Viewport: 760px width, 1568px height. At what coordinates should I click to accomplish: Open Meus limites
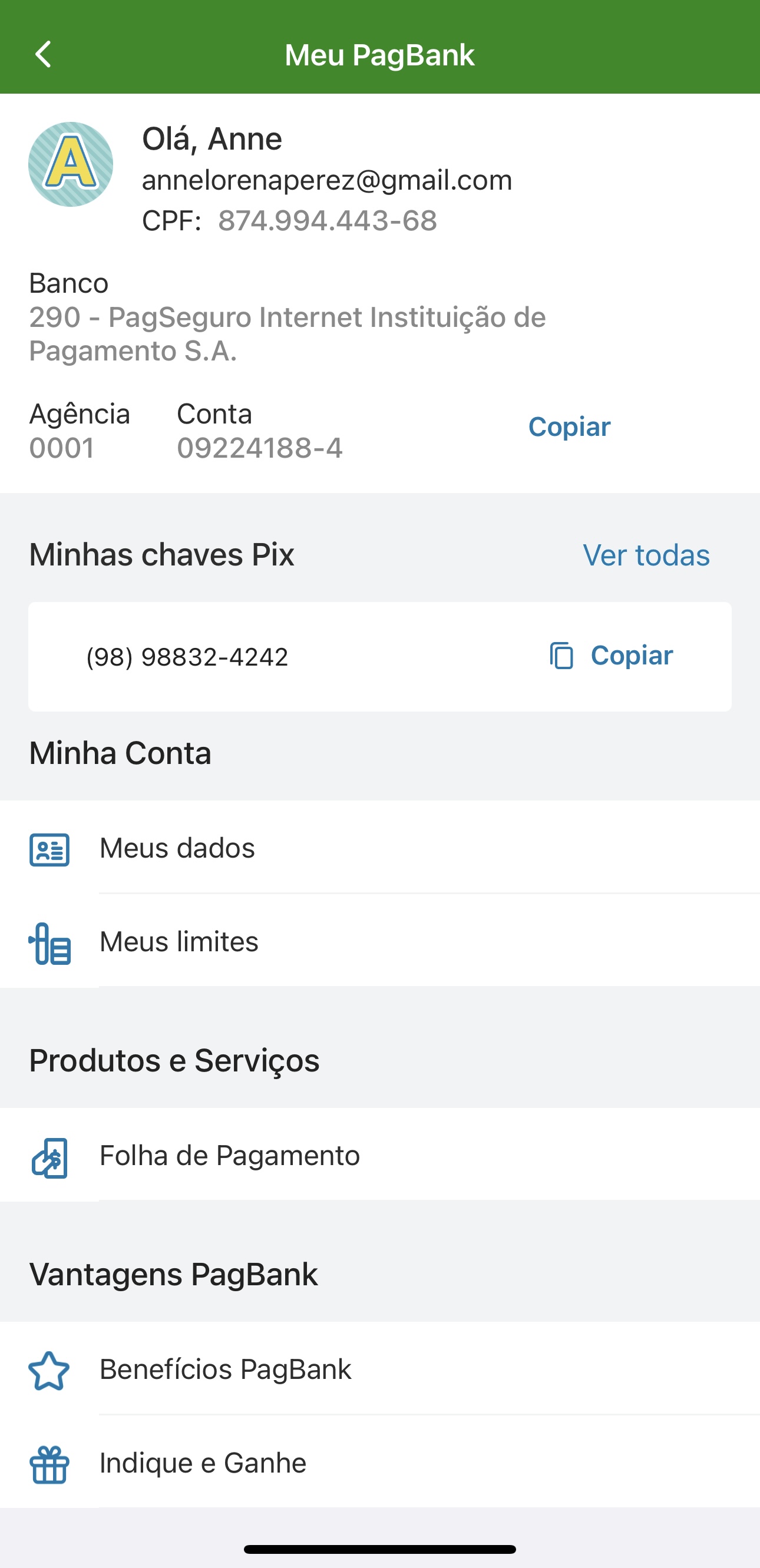(x=179, y=942)
